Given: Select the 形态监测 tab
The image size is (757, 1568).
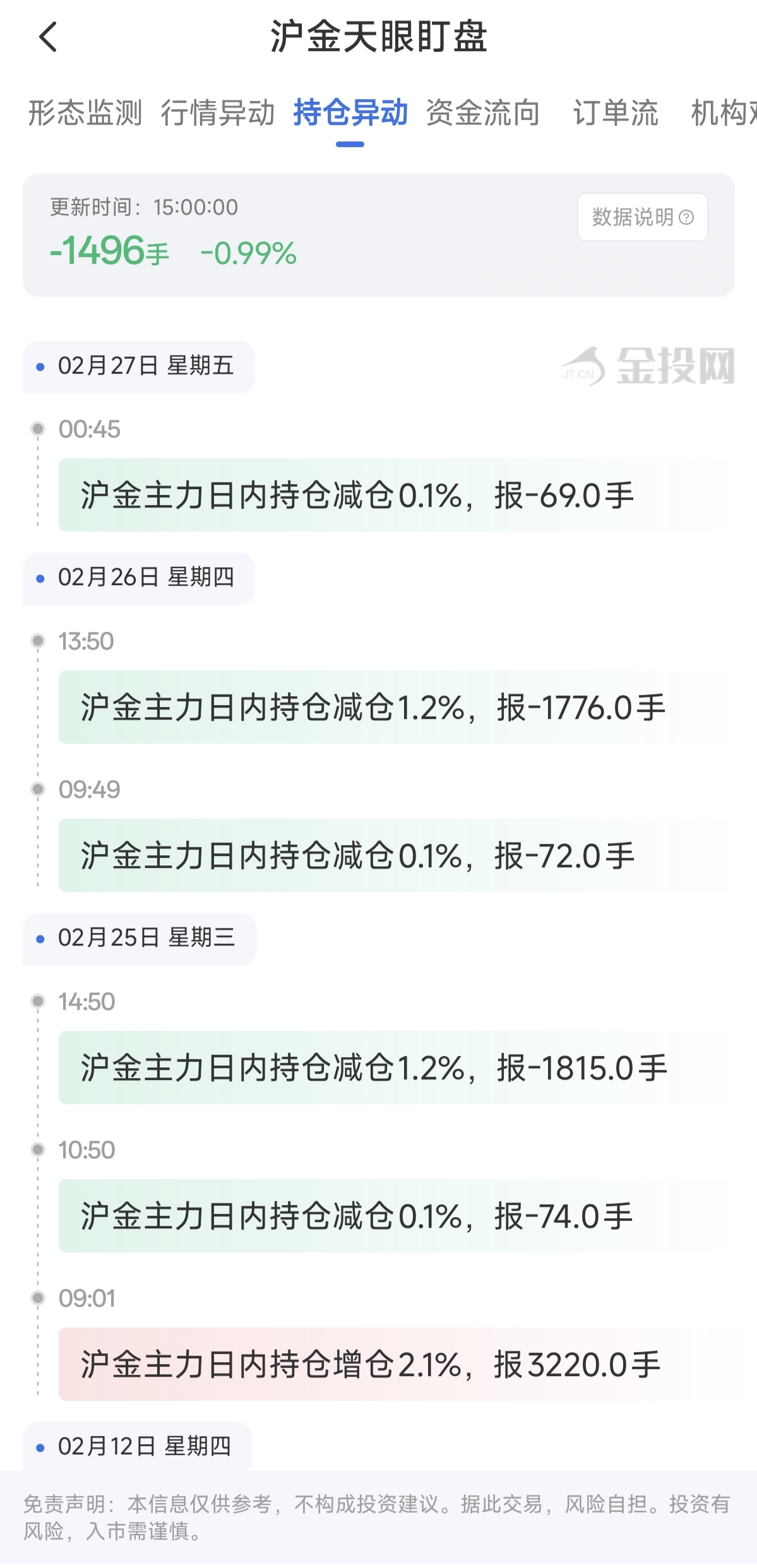Looking at the screenshot, I should pos(85,114).
